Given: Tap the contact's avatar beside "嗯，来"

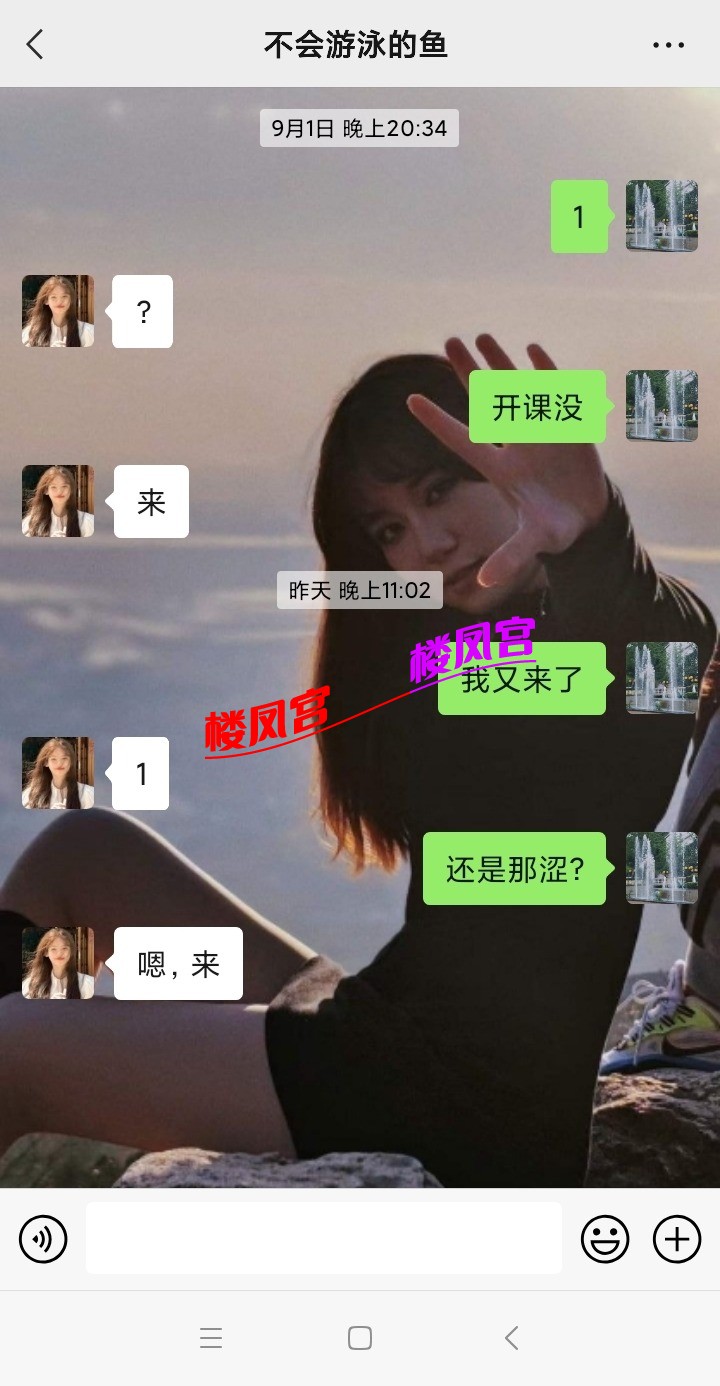Looking at the screenshot, I should point(58,963).
